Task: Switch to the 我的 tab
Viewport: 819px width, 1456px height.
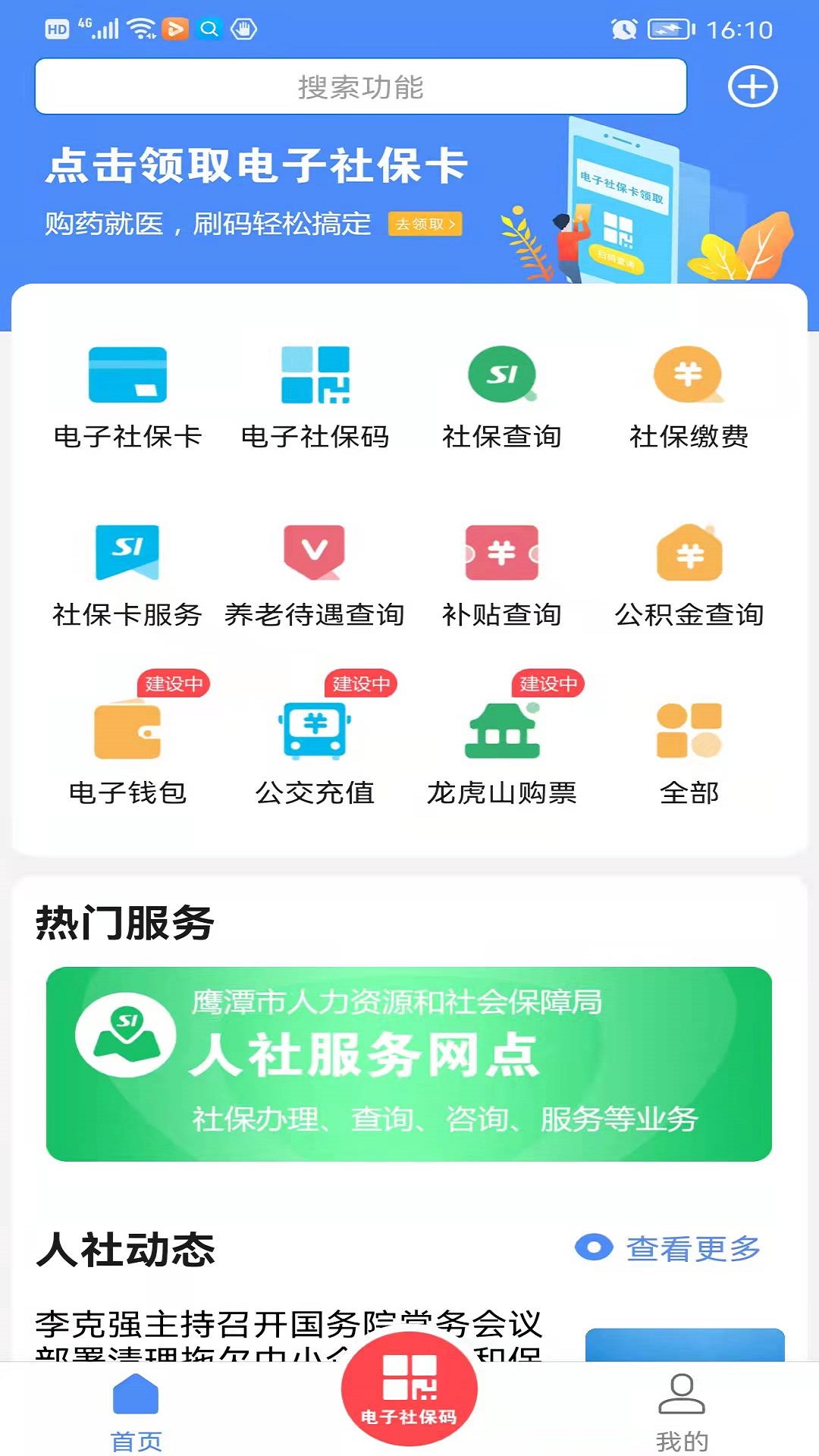Action: point(682,1412)
